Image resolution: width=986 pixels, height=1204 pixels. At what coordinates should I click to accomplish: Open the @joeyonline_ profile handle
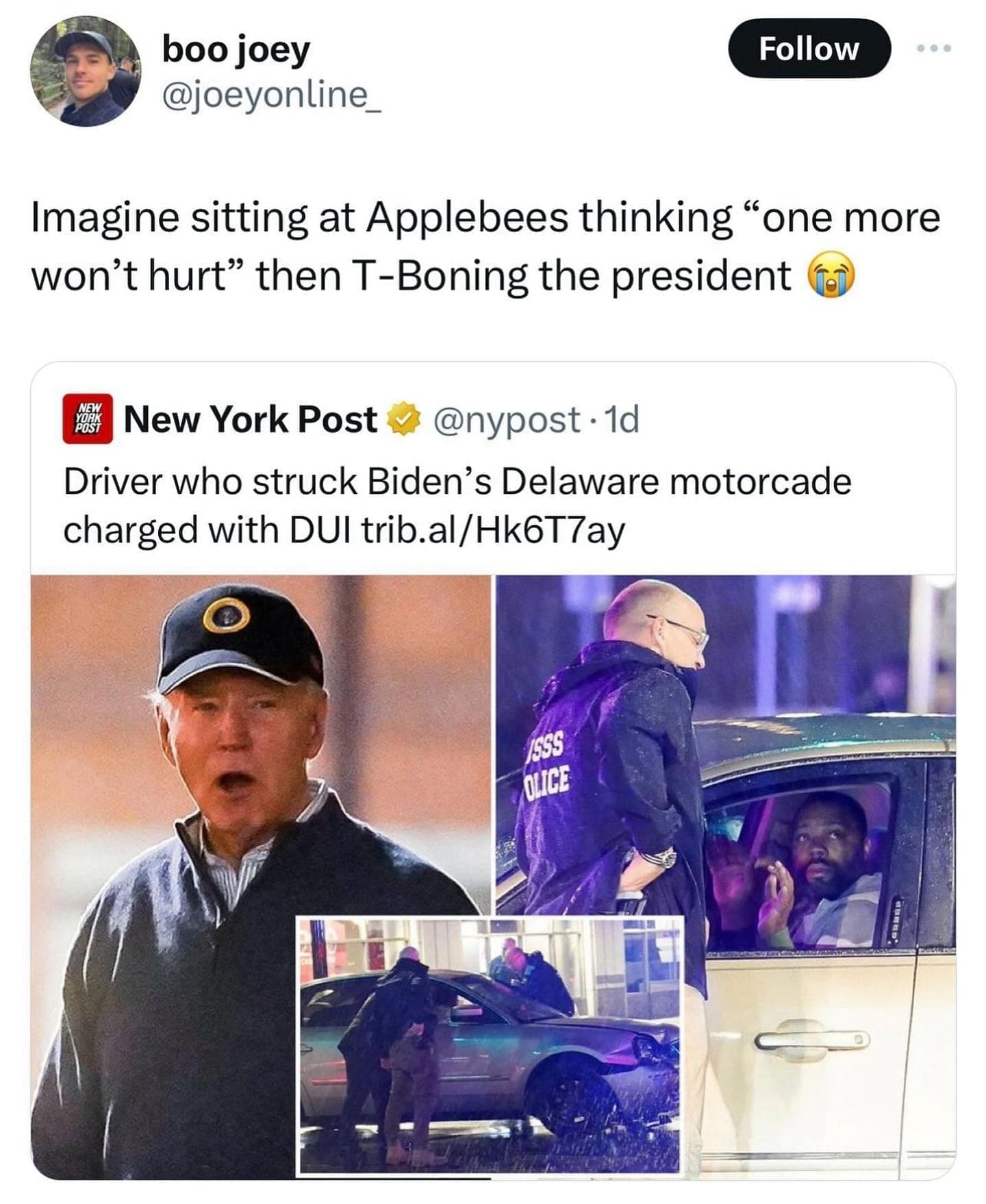[x=271, y=95]
